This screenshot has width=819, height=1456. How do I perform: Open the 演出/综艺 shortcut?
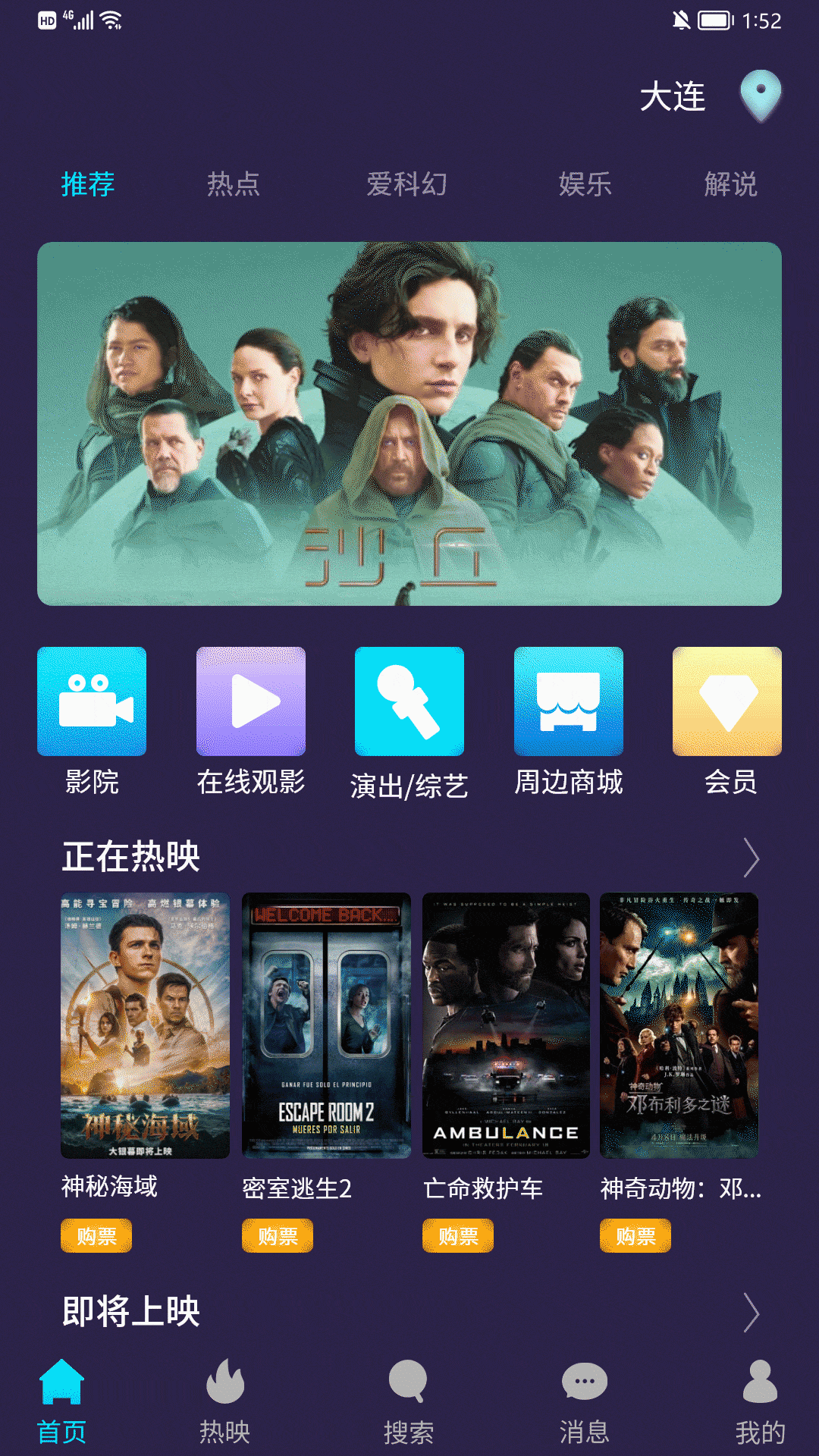409,701
